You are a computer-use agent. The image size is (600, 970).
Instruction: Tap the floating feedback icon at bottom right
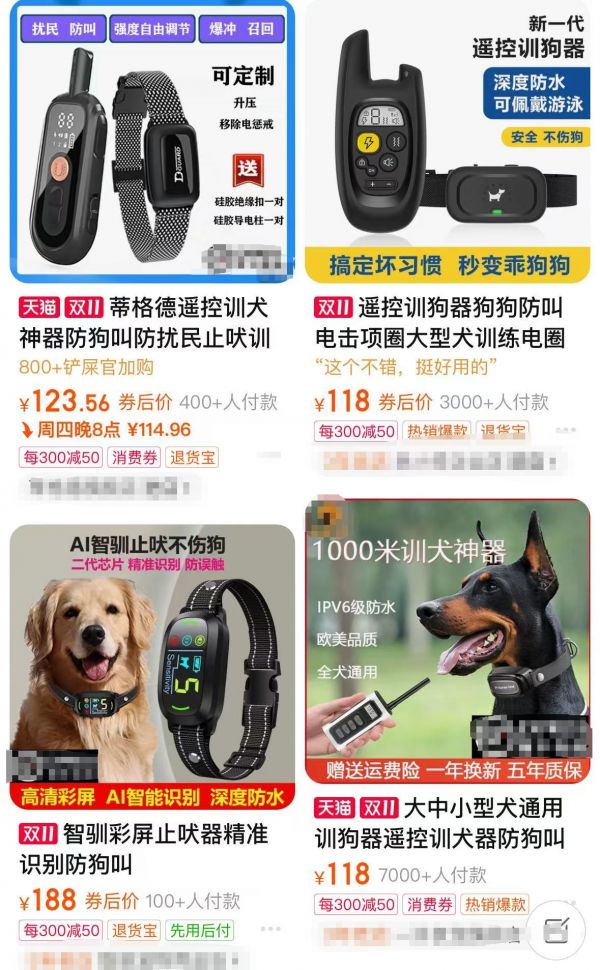click(557, 931)
